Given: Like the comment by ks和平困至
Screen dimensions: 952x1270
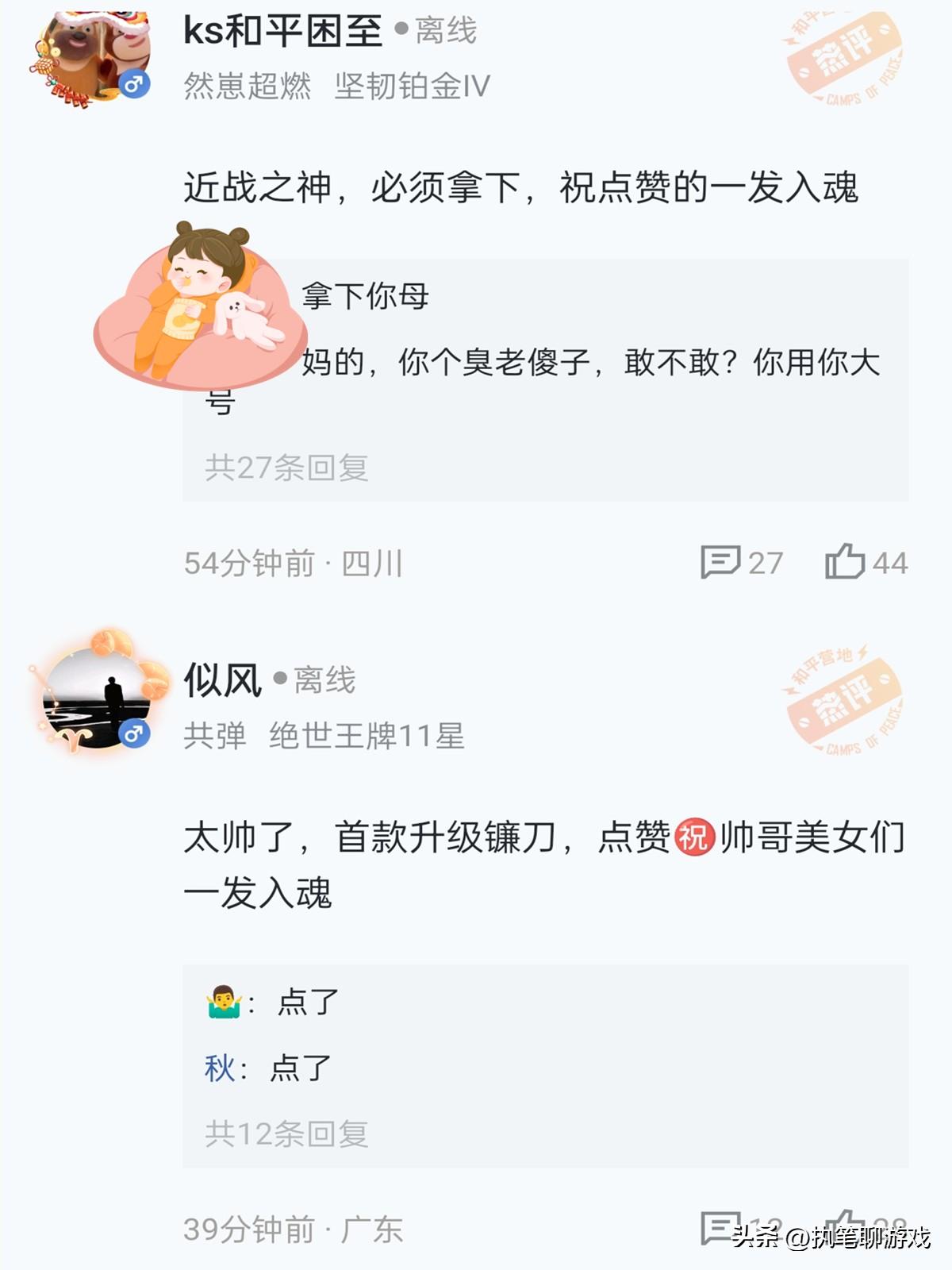Looking at the screenshot, I should 846,562.
